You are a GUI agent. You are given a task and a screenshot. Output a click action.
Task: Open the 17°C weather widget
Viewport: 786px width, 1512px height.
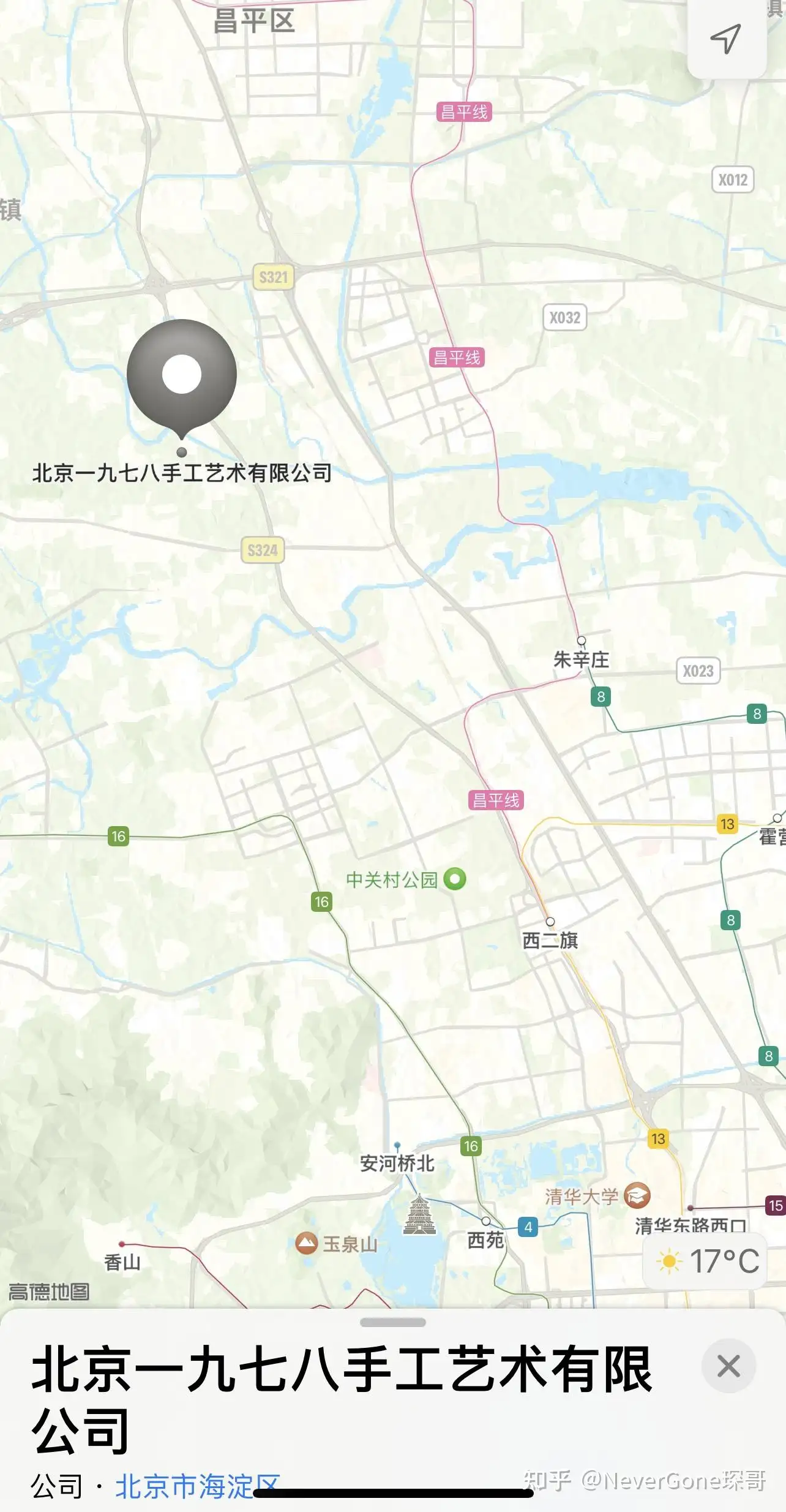click(x=706, y=1261)
